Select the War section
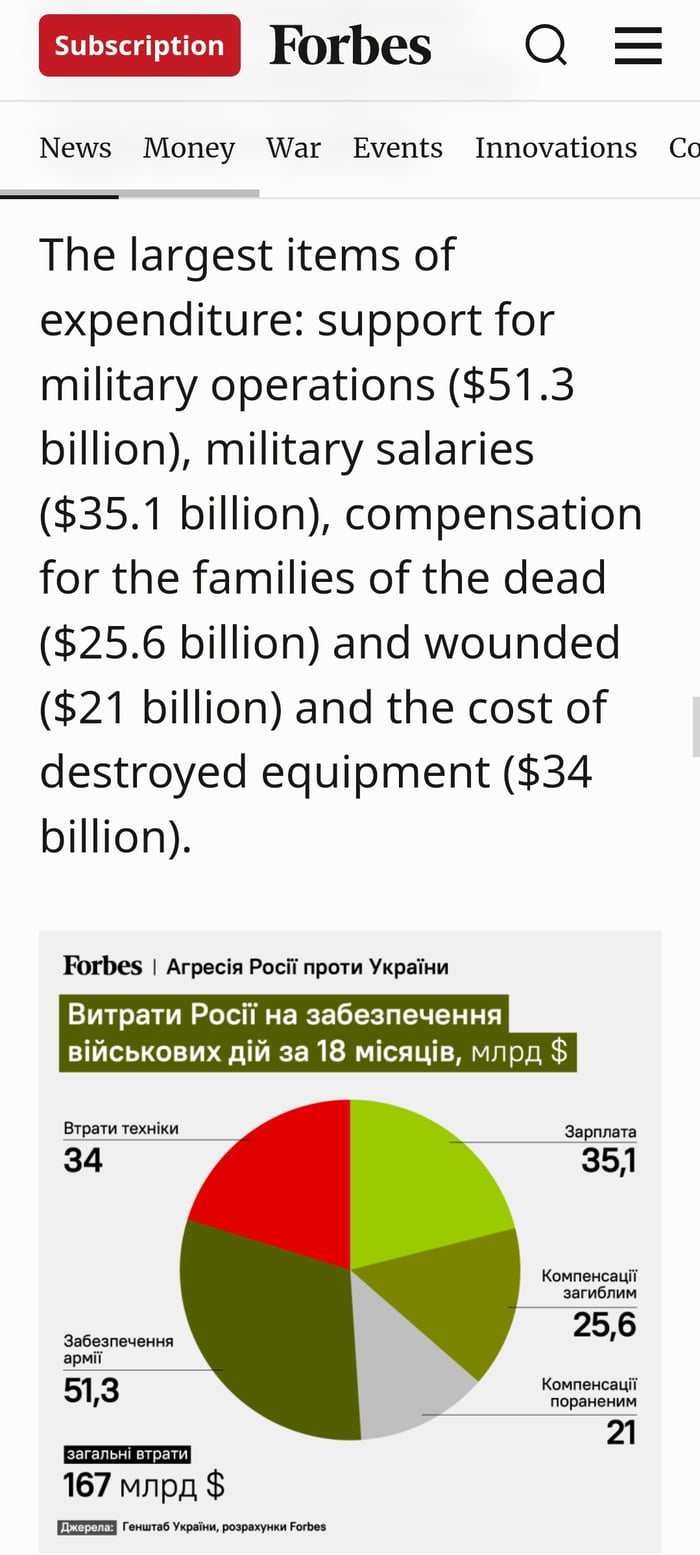700x1555 pixels. 293,148
